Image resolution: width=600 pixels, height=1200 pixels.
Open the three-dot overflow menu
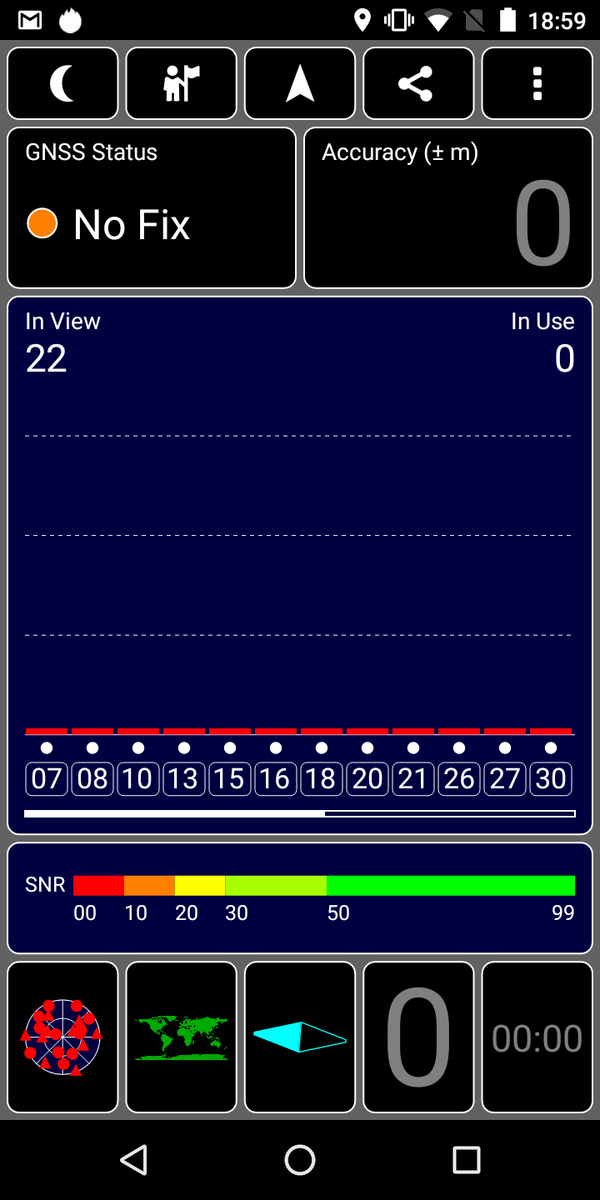pos(537,84)
